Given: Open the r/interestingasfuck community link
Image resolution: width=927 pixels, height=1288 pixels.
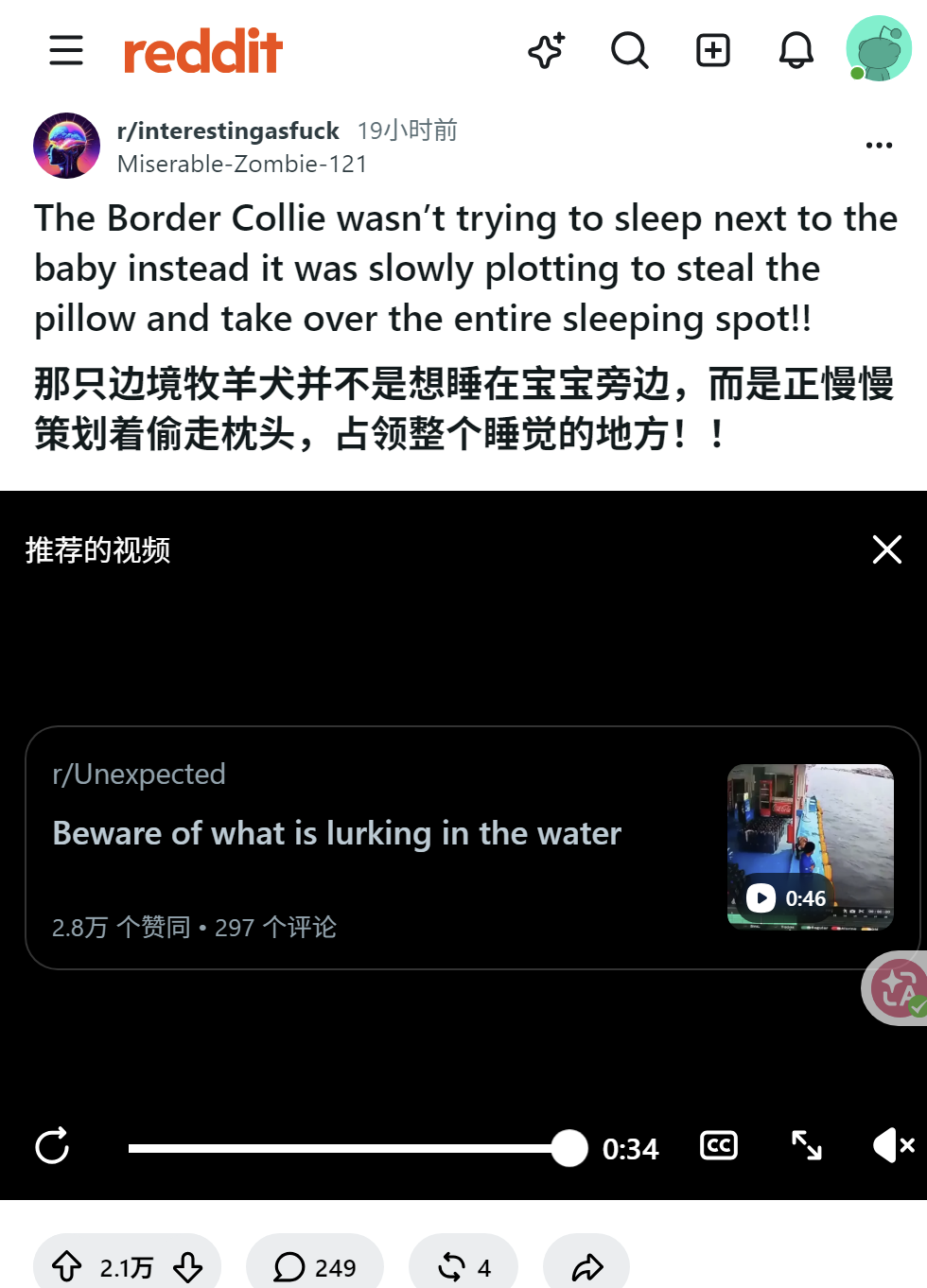Looking at the screenshot, I should tap(228, 131).
